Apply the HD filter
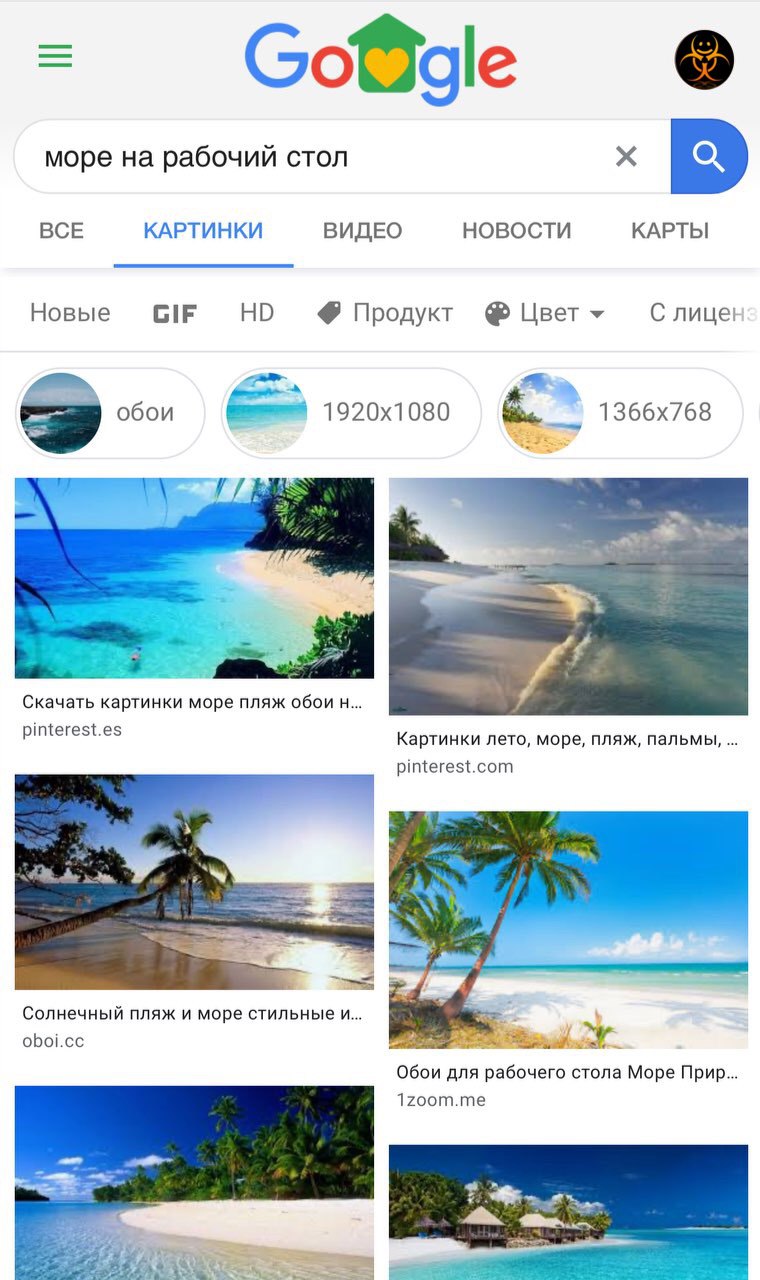 [x=257, y=313]
